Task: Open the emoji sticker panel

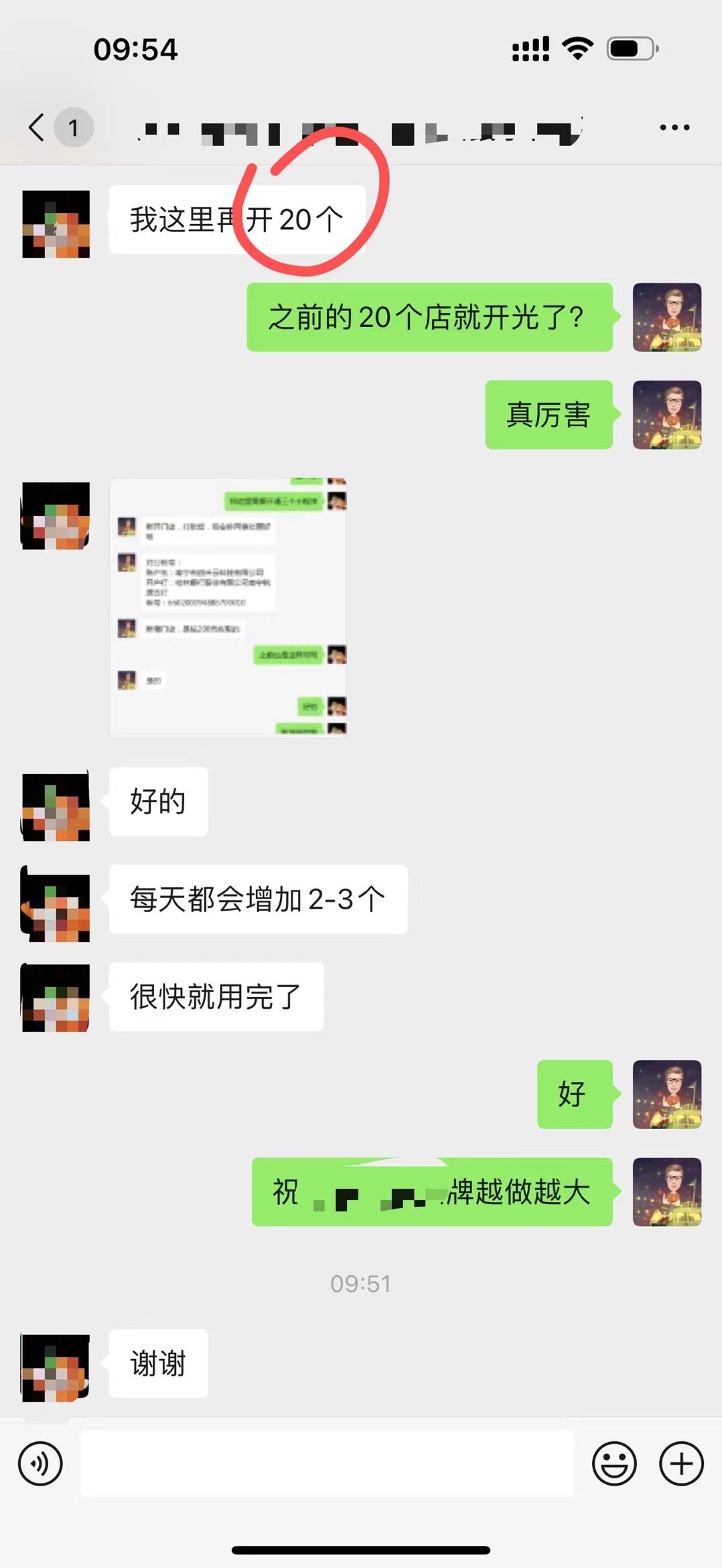Action: pos(613,1464)
